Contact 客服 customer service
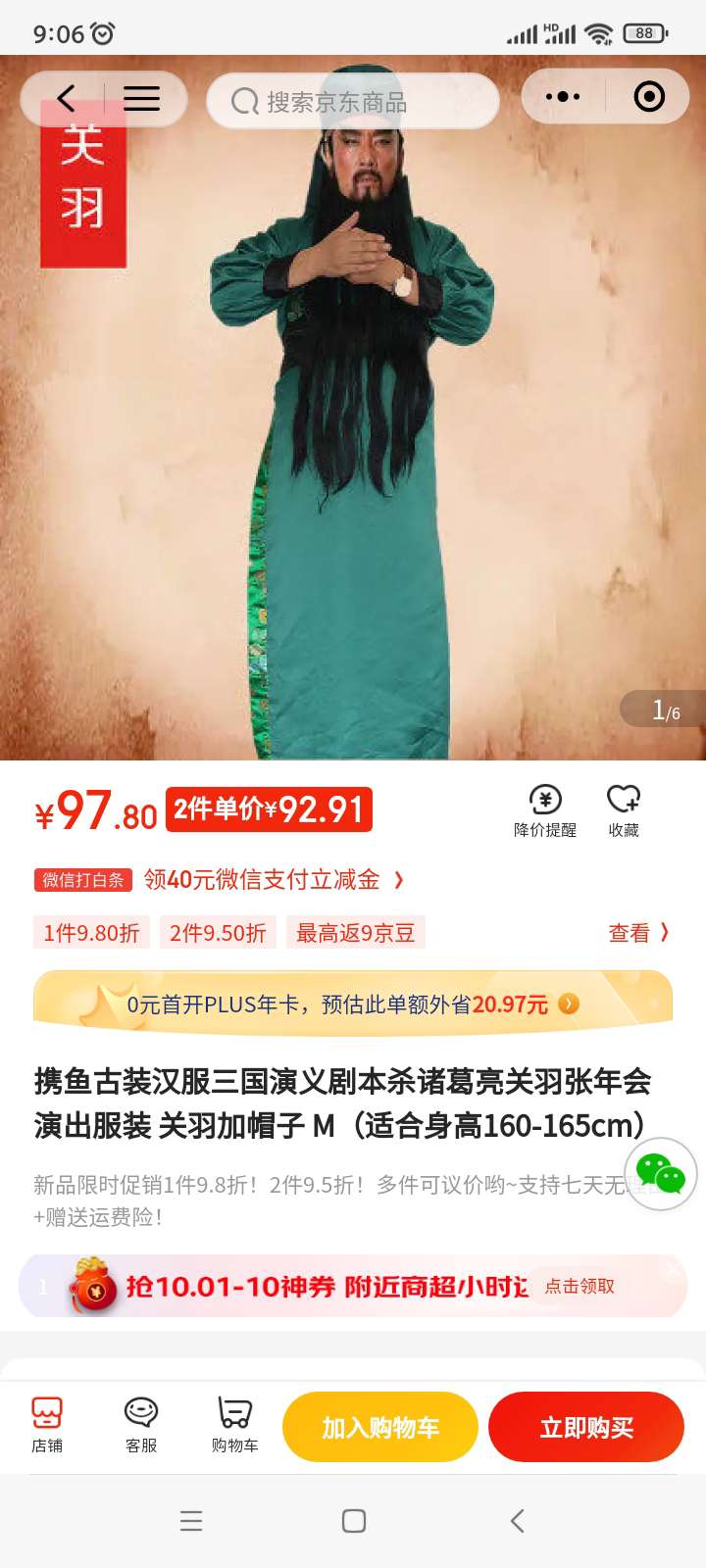This screenshot has width=706, height=1568. [141, 1425]
